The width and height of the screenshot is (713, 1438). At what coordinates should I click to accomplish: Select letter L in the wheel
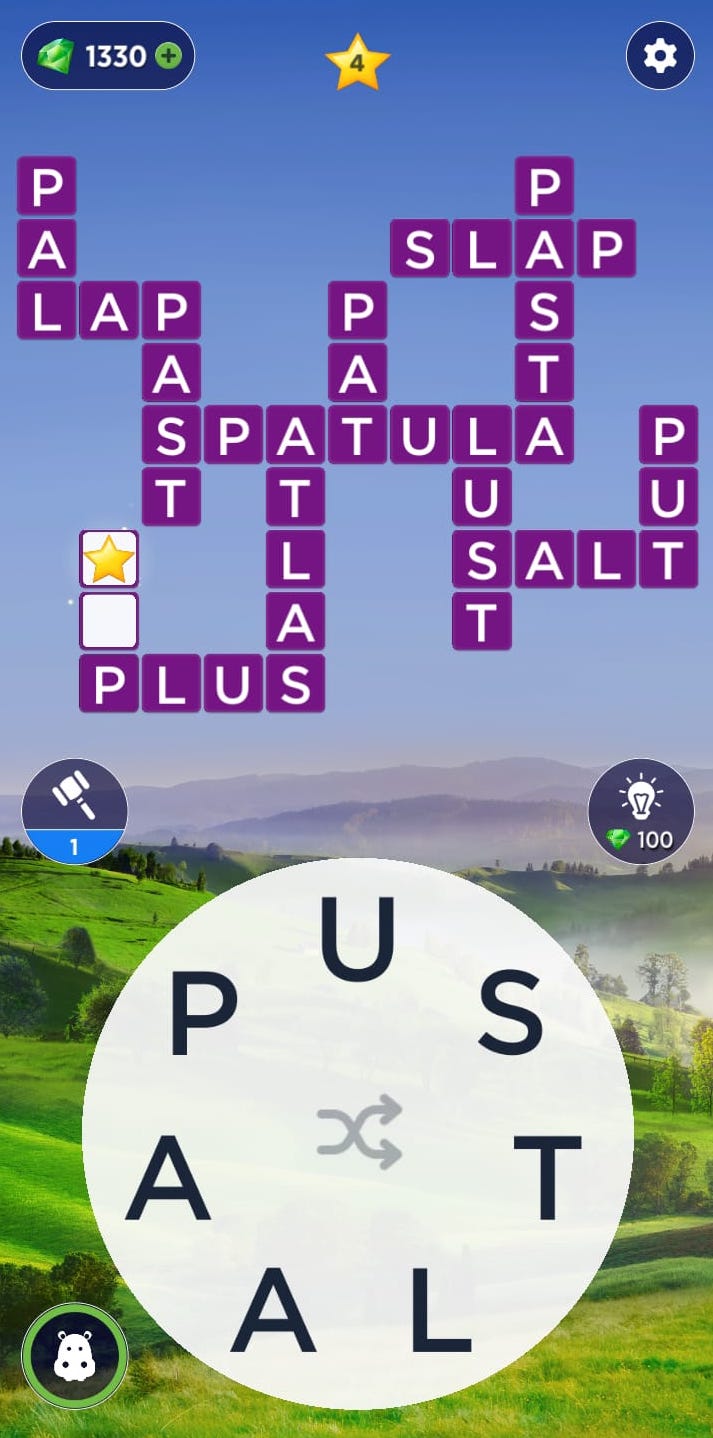coord(439,1308)
